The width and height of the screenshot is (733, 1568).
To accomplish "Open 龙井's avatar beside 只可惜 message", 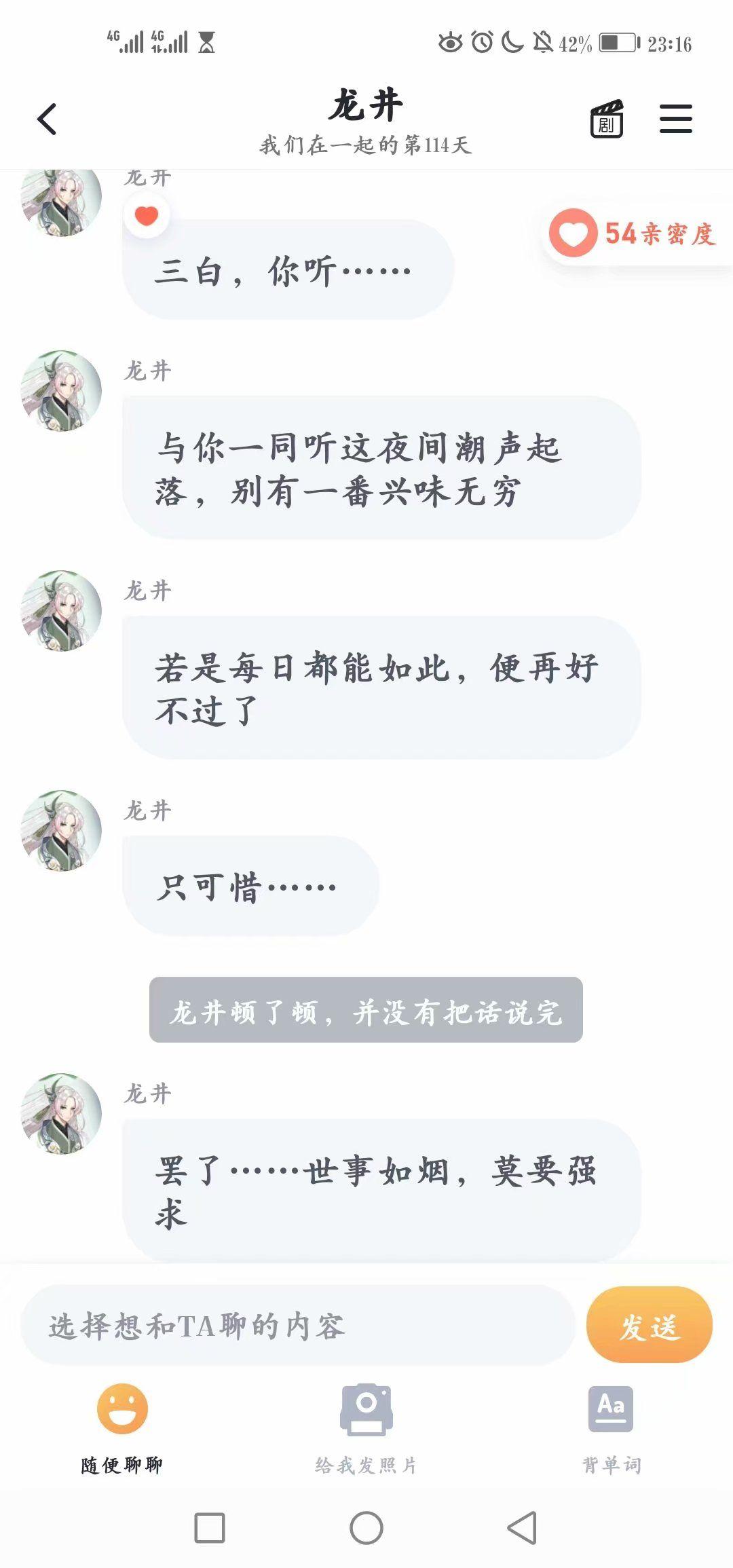I will coord(62,831).
